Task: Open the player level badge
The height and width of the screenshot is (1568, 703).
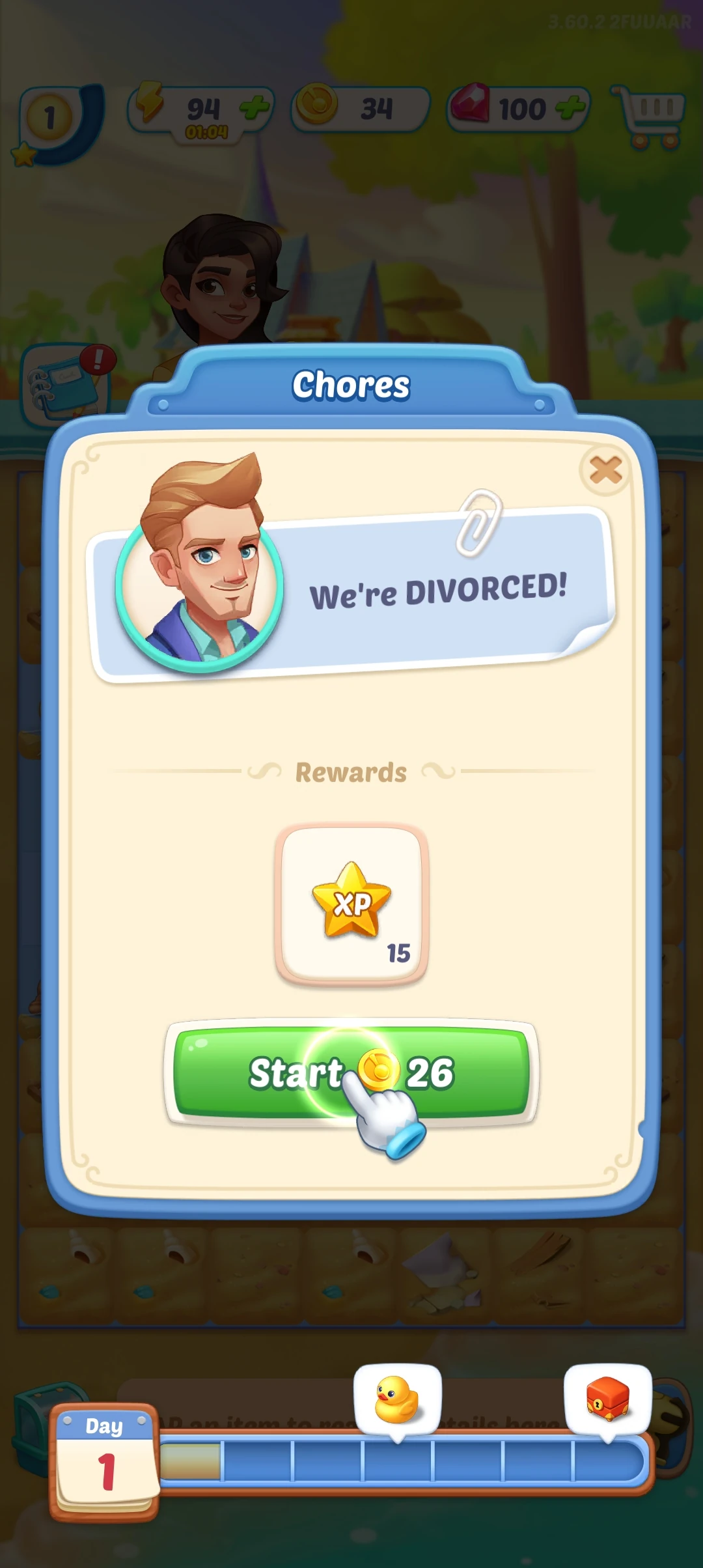Action: click(52, 120)
